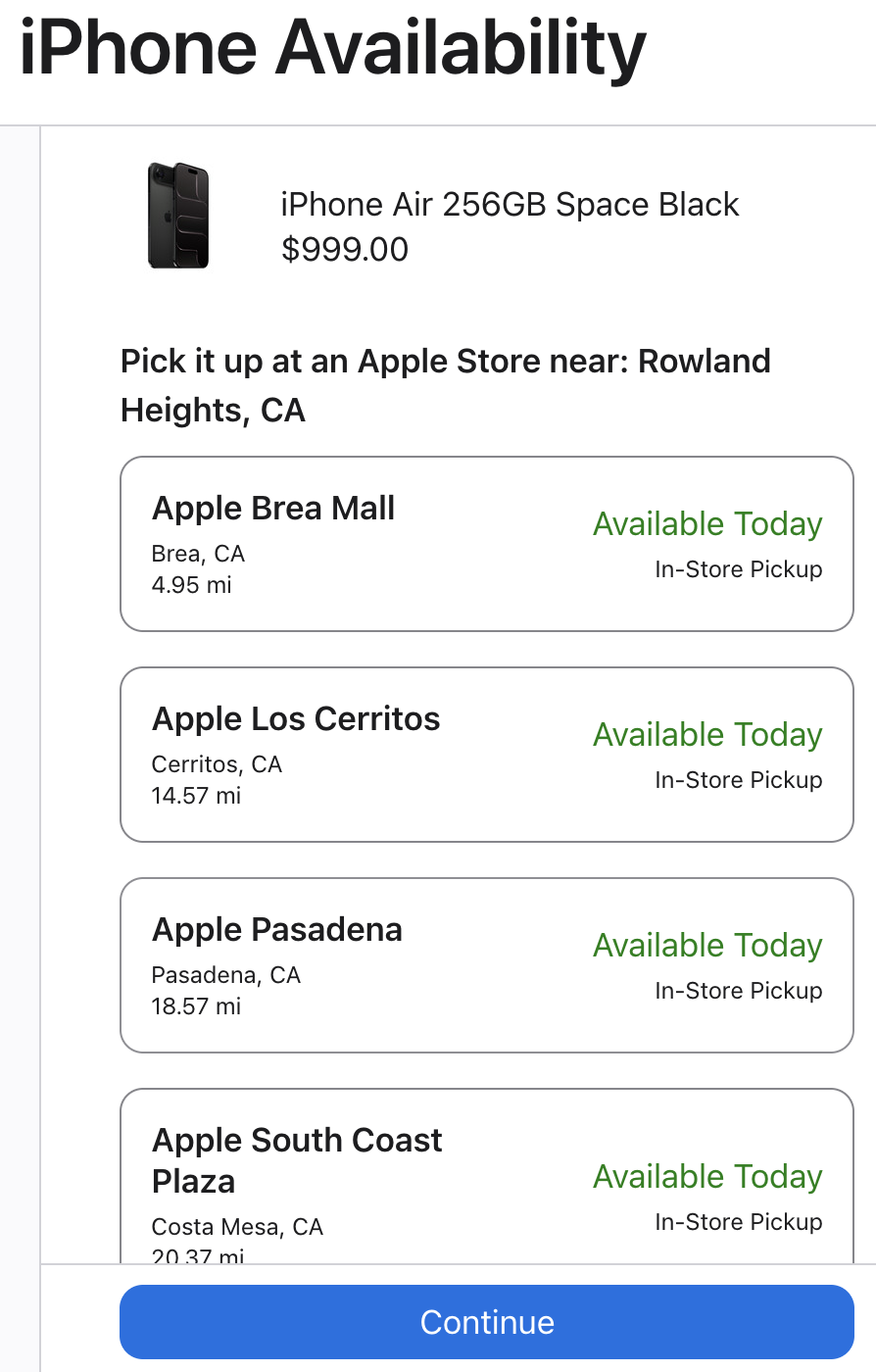The width and height of the screenshot is (876, 1372).
Task: Choose Apple Los Cerritos for pickup
Action: 486,755
